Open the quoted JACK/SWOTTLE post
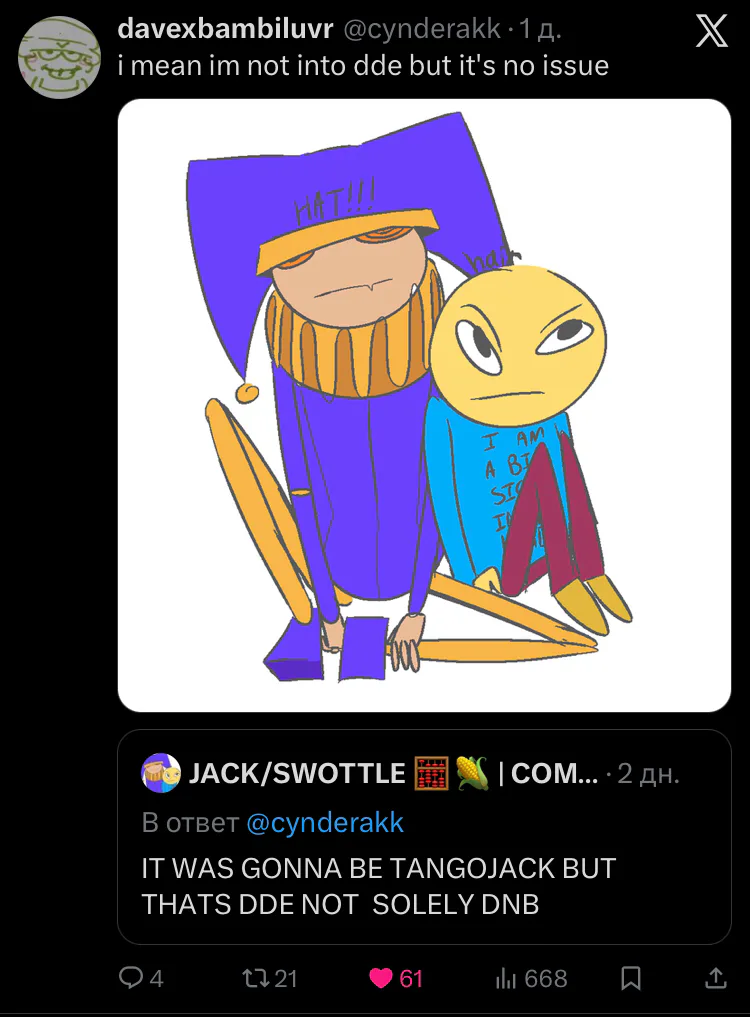The image size is (750, 1017). [424, 837]
